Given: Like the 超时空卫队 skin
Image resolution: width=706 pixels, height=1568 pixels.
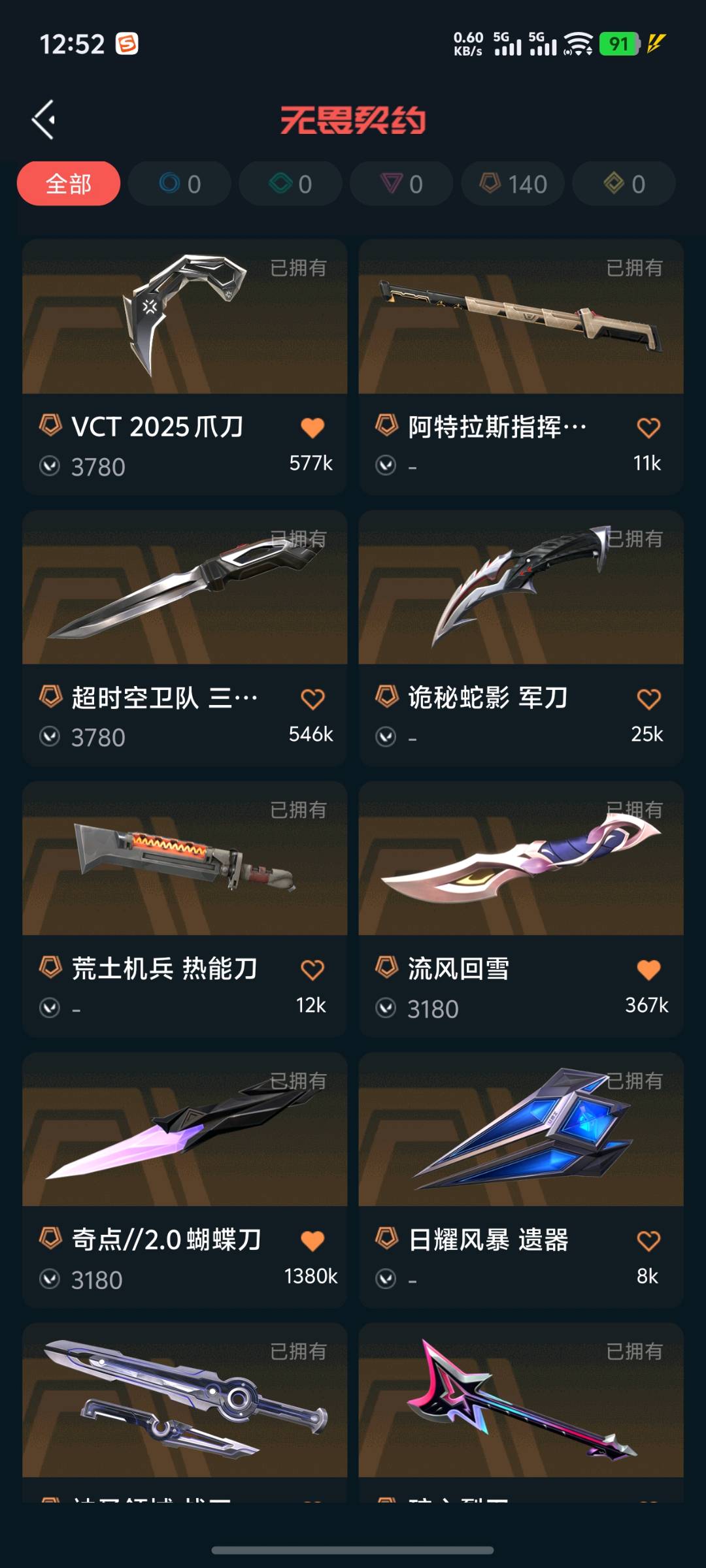Looking at the screenshot, I should point(312,699).
